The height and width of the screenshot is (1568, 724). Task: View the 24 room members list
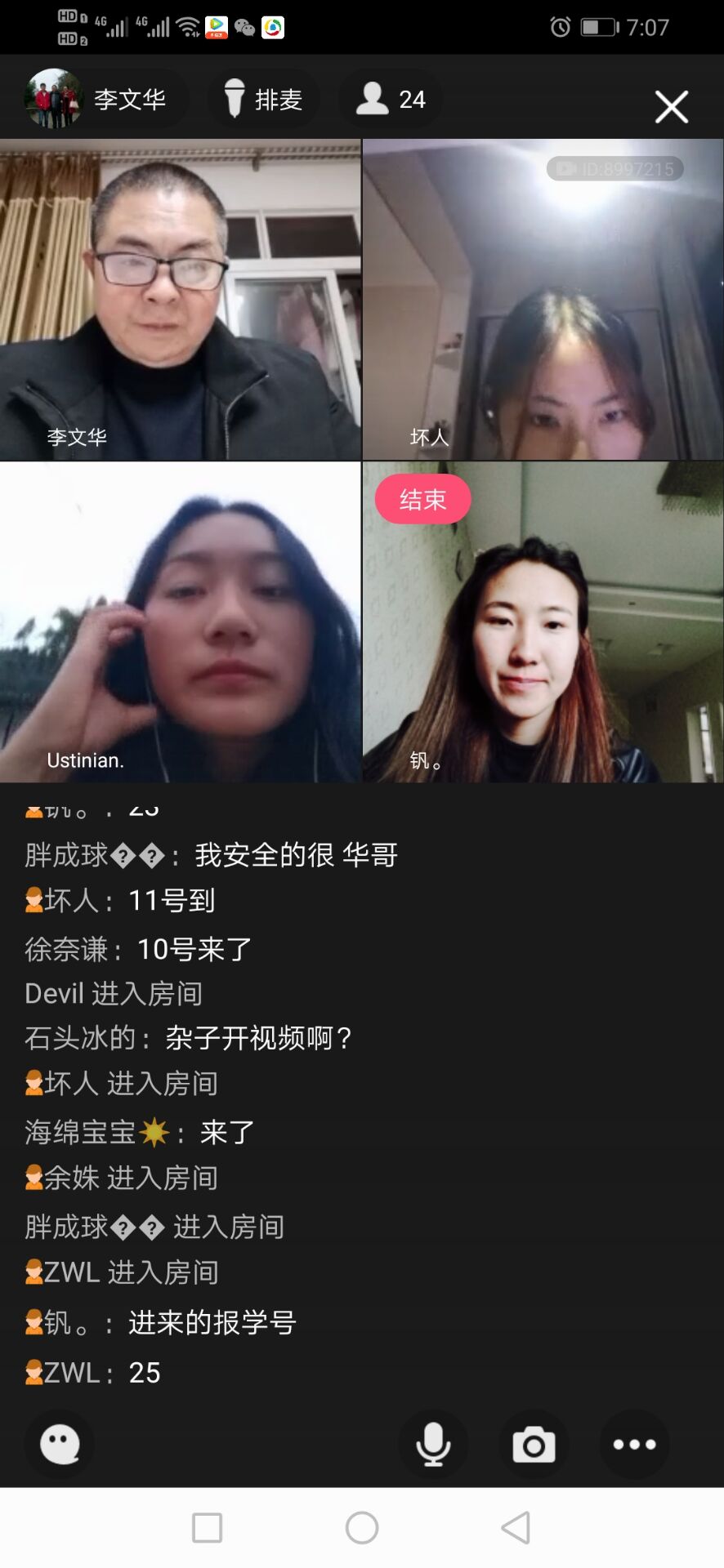point(391,99)
